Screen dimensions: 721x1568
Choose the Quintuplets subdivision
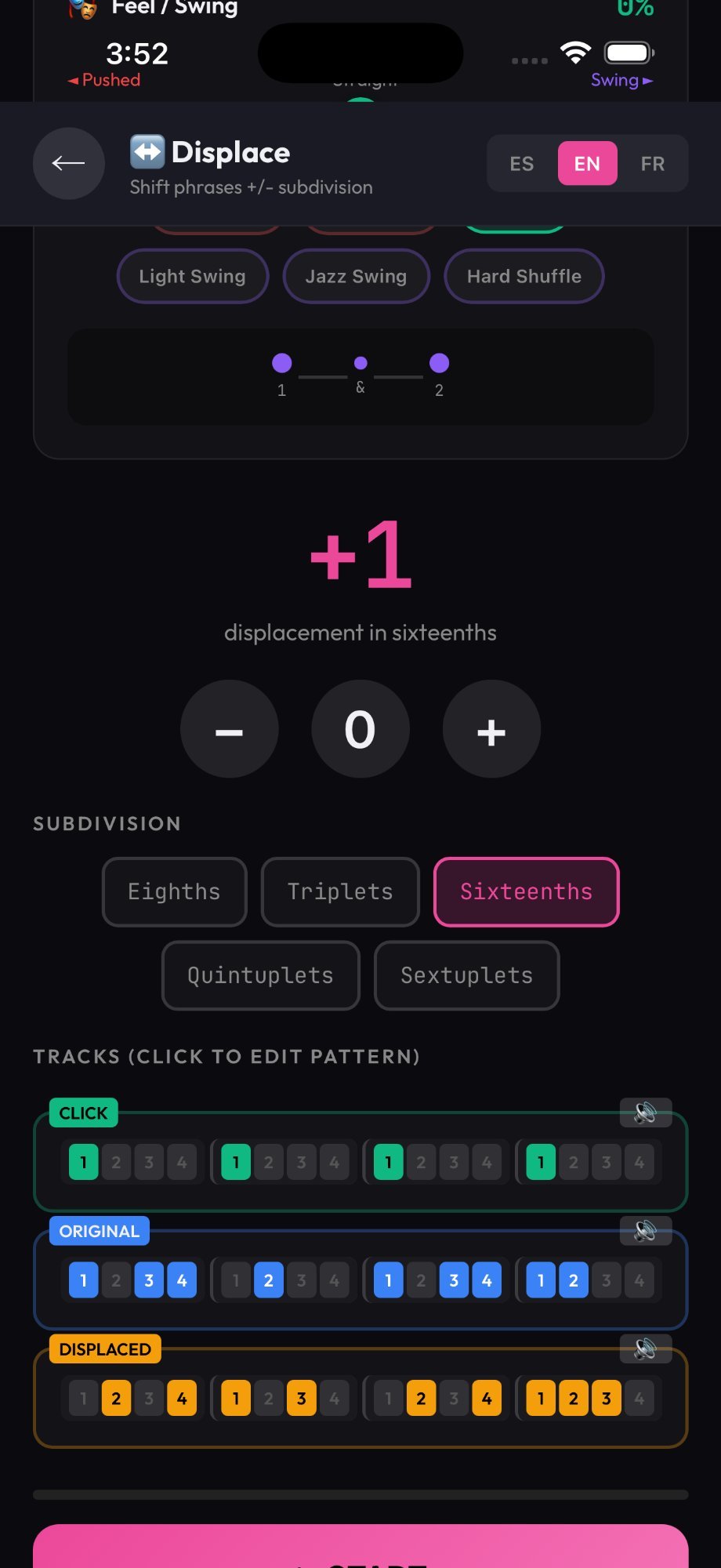coord(261,975)
